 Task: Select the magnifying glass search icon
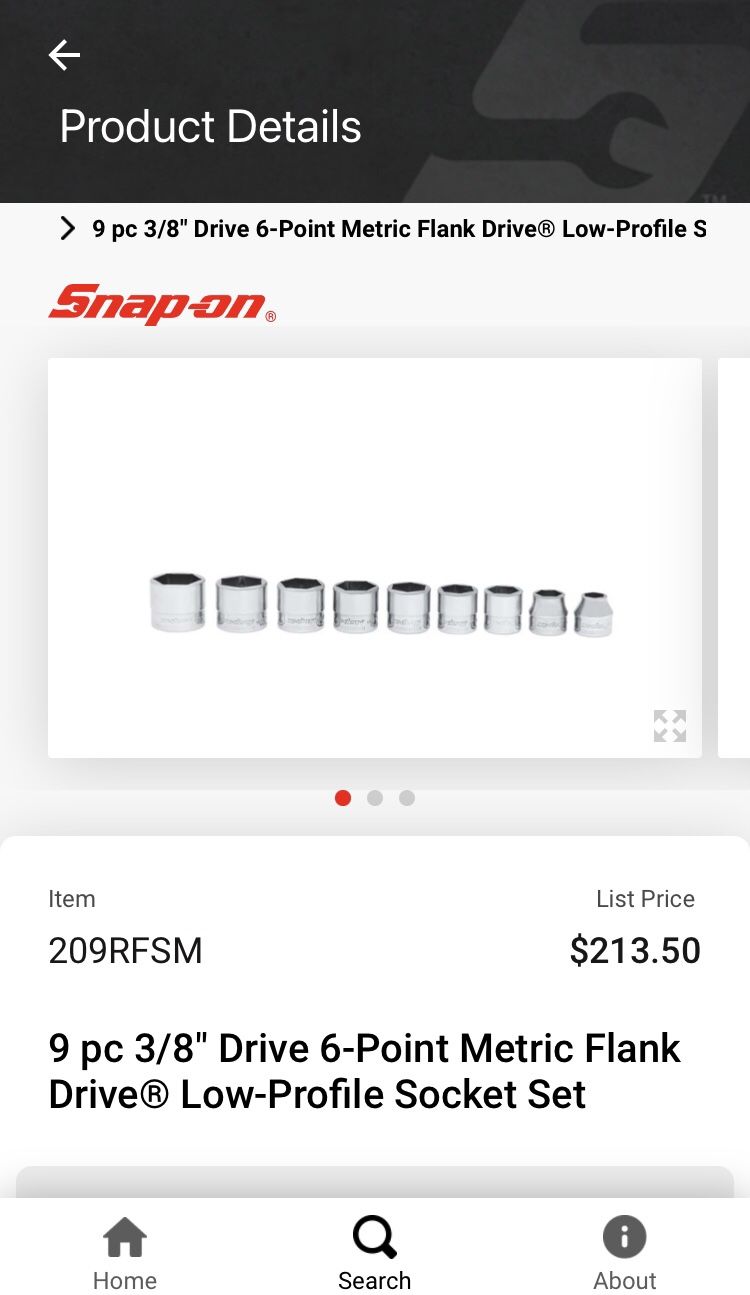pyautogui.click(x=373, y=1236)
